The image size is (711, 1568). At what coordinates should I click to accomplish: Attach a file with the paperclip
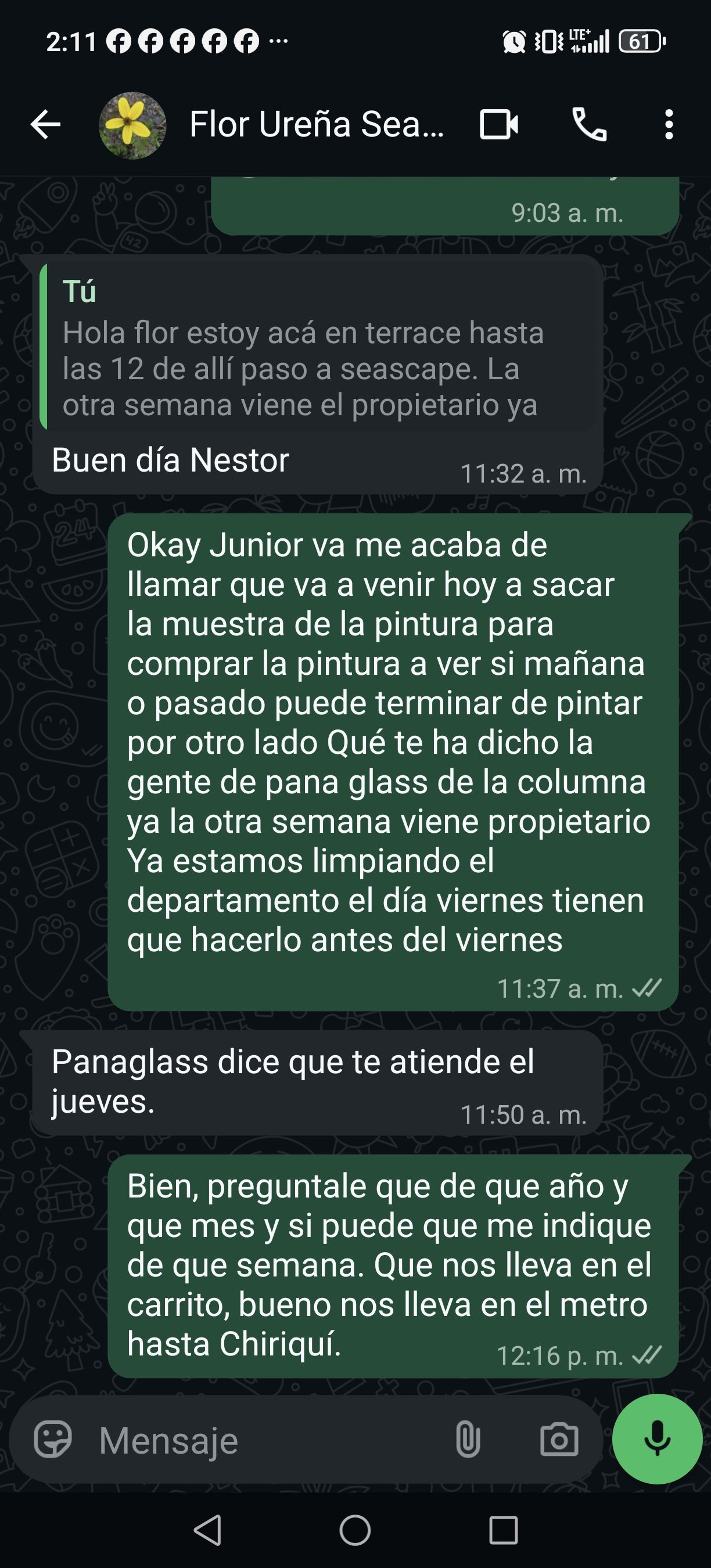coord(468,1440)
